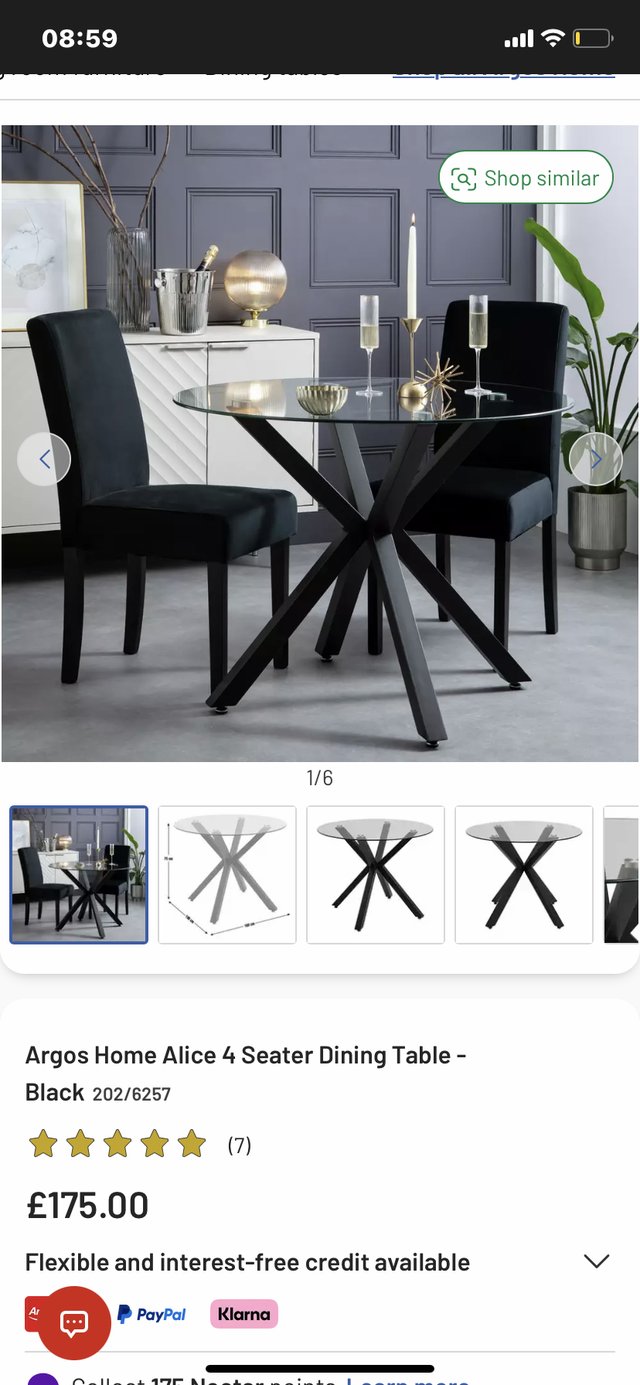Screen dimensions: 640x1385
Task: Select the third table image thumbnail
Action: (375, 875)
